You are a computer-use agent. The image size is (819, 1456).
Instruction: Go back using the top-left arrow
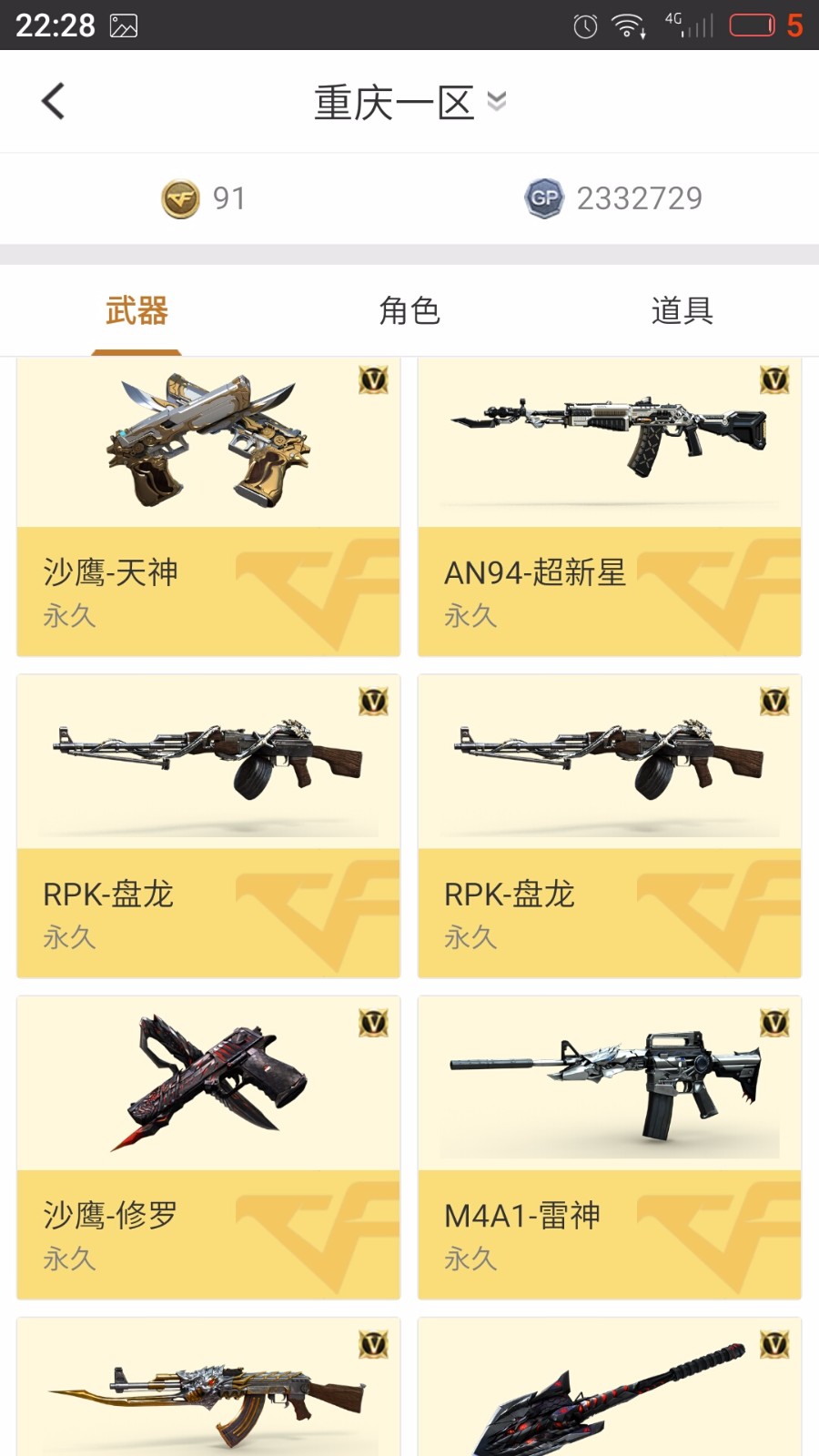pos(53,101)
